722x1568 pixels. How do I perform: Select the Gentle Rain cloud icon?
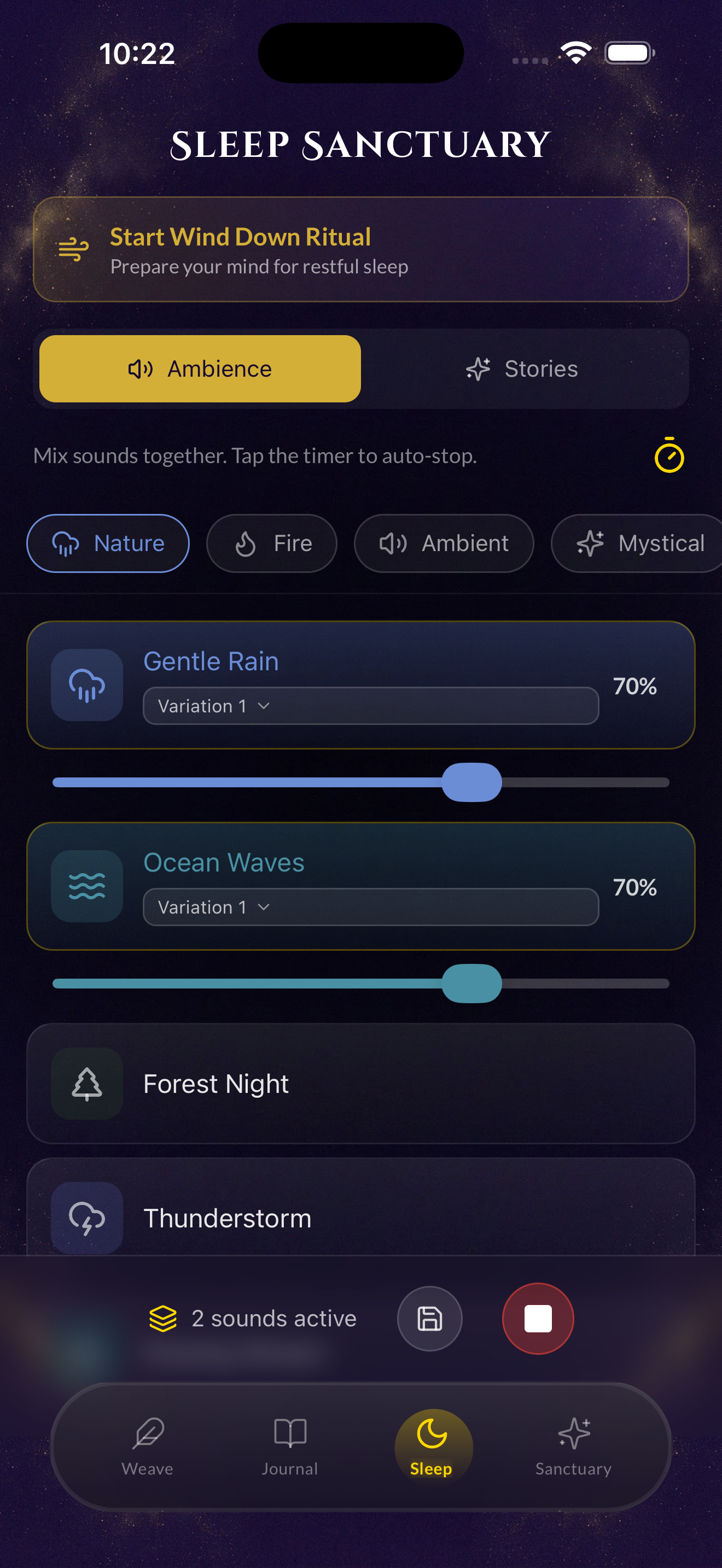(86, 684)
